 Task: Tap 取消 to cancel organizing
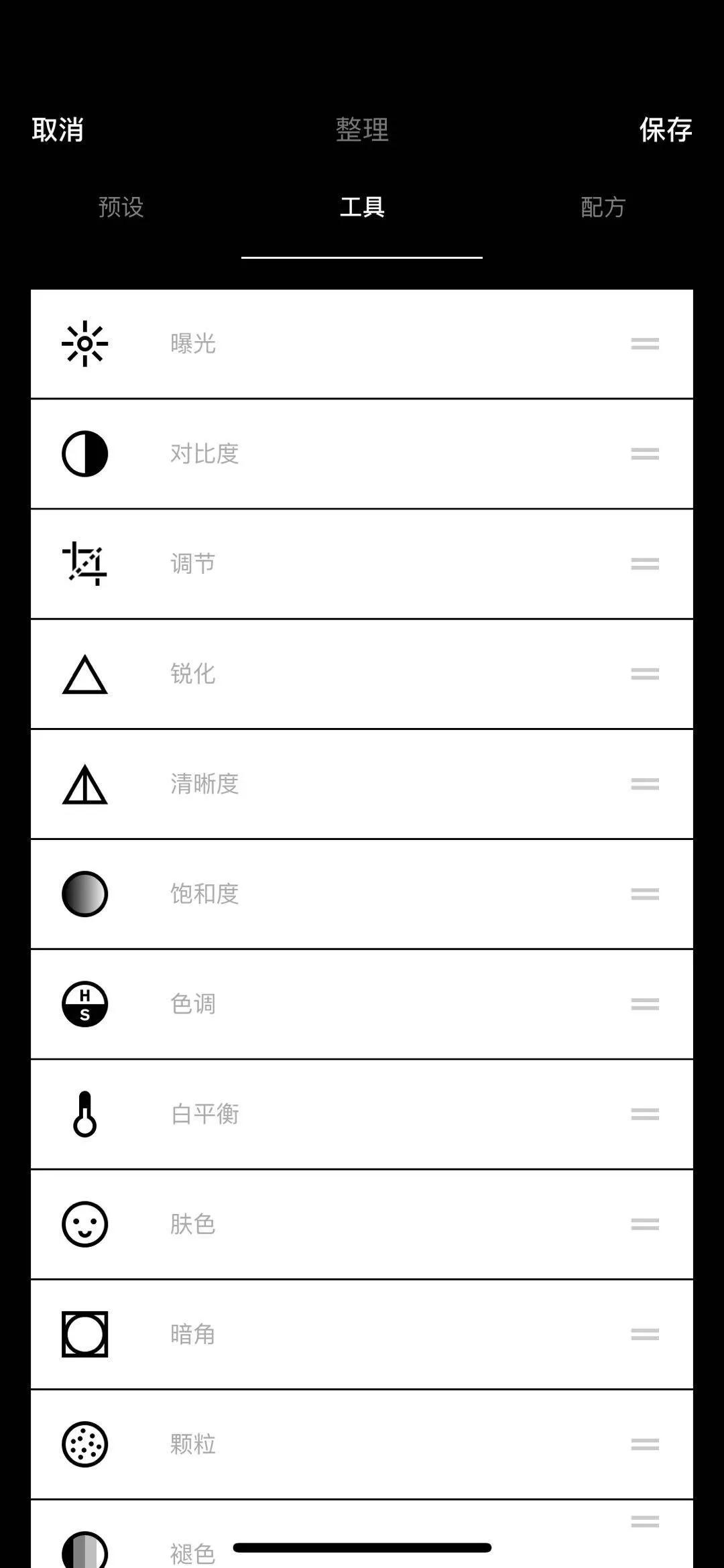point(58,129)
